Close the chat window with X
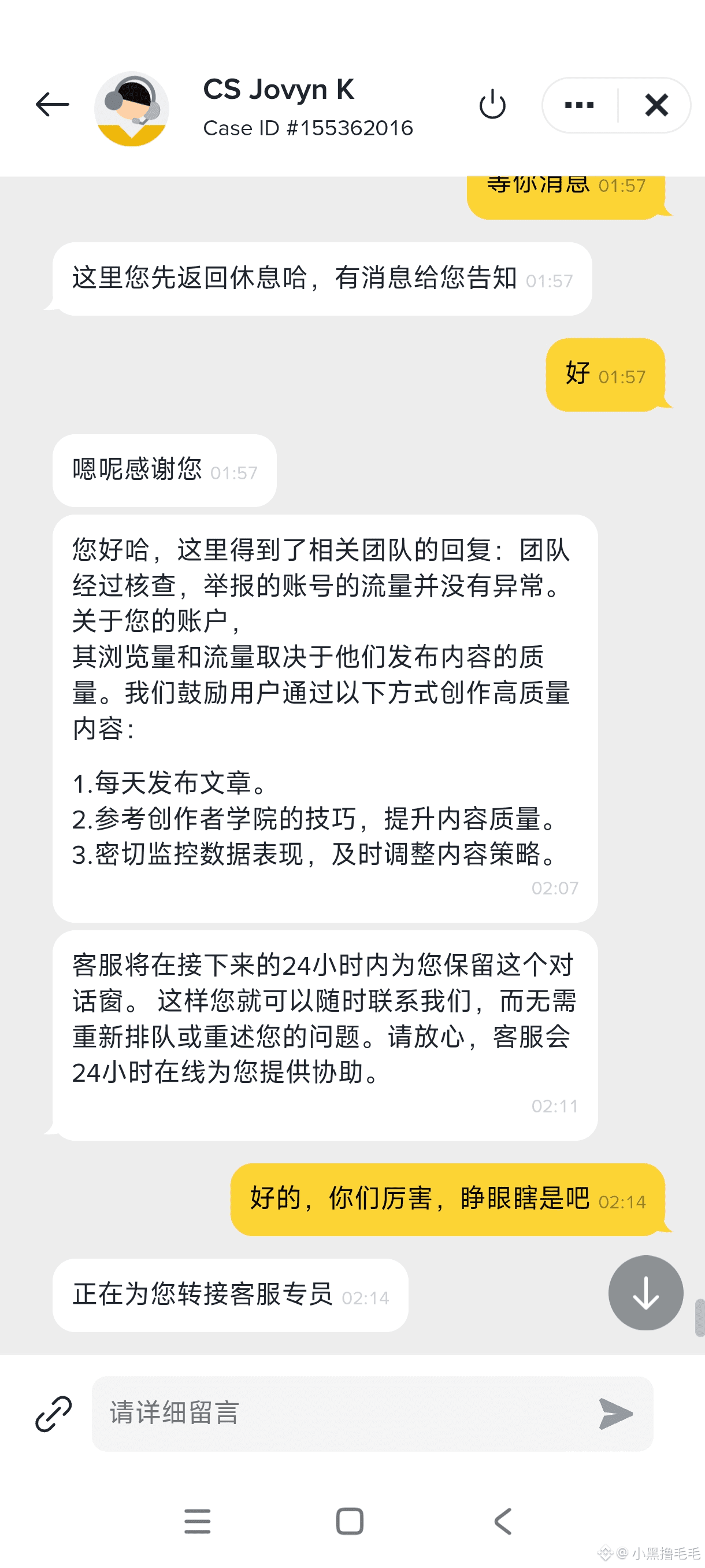Viewport: 705px width, 1568px height. point(656,105)
